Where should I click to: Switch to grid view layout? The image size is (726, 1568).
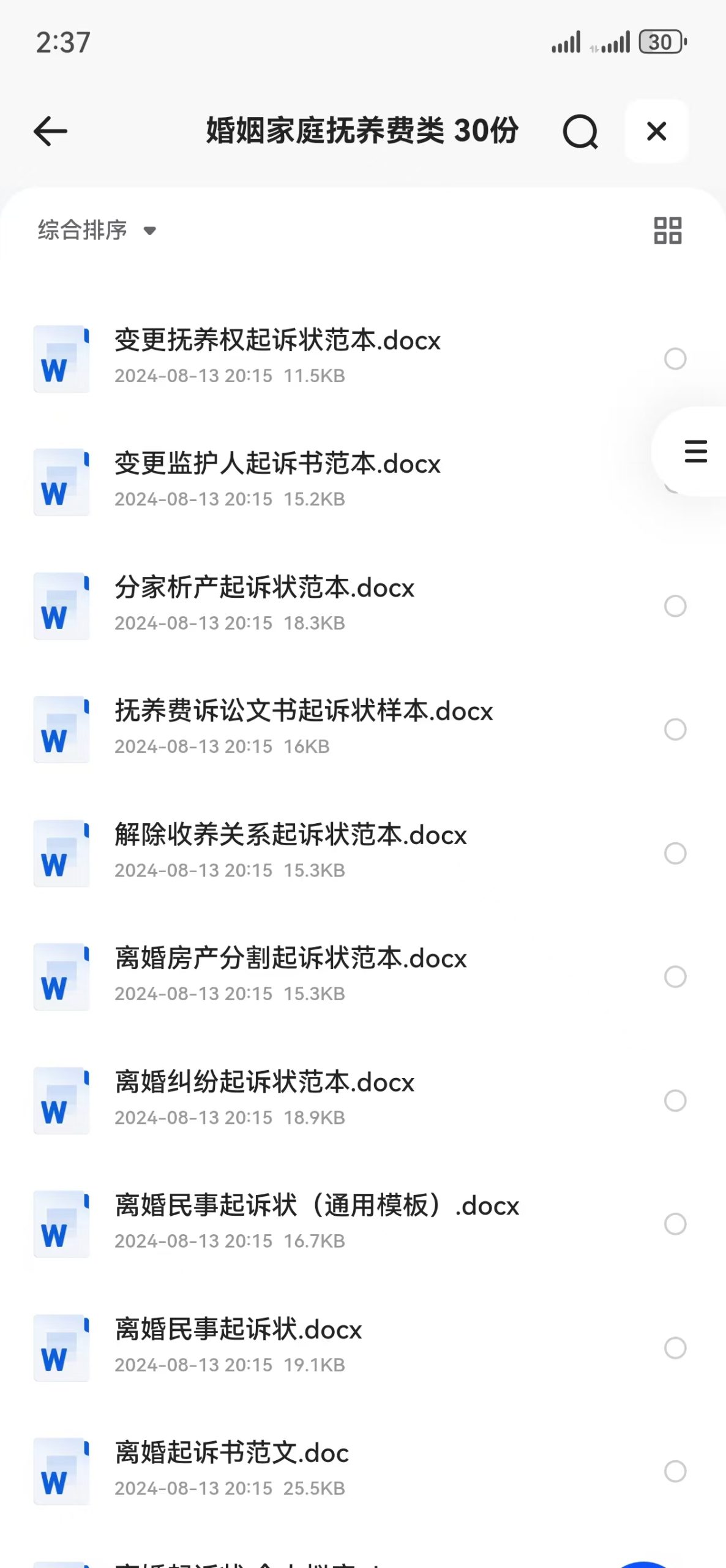[667, 230]
